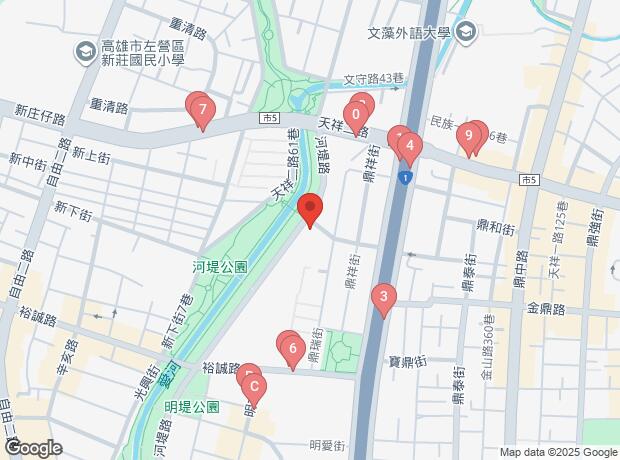Screen dimensions: 620x460
Task: Tap map marker number 3
Action: coord(382,296)
